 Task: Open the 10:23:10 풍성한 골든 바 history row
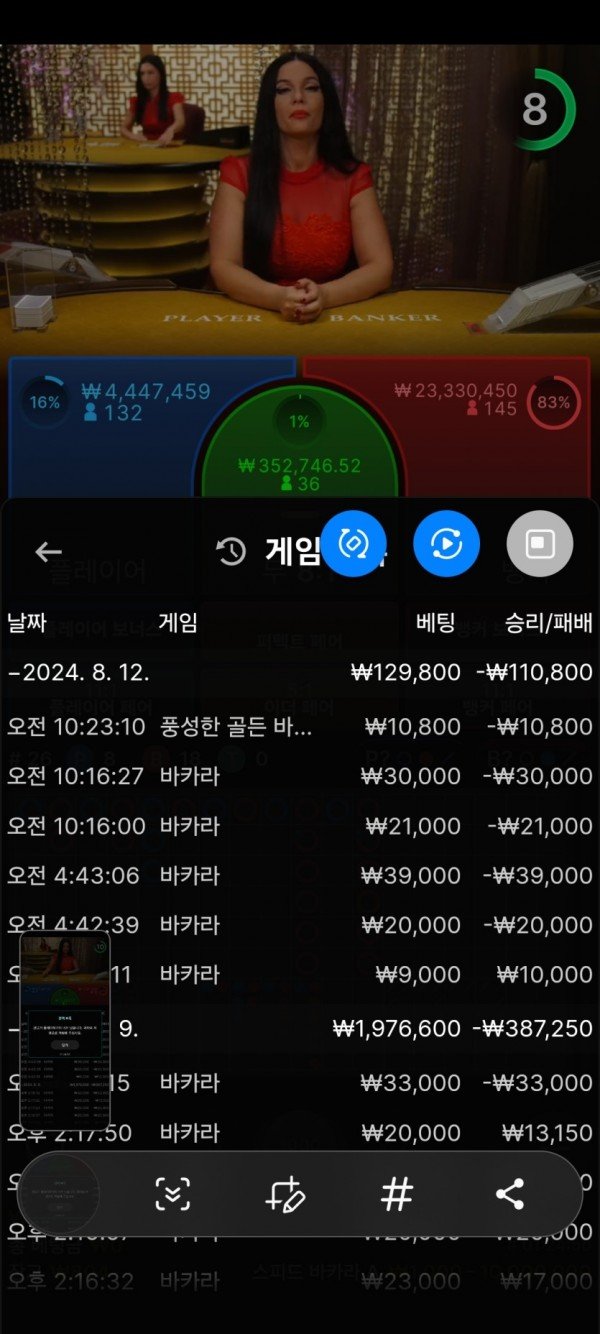point(300,726)
